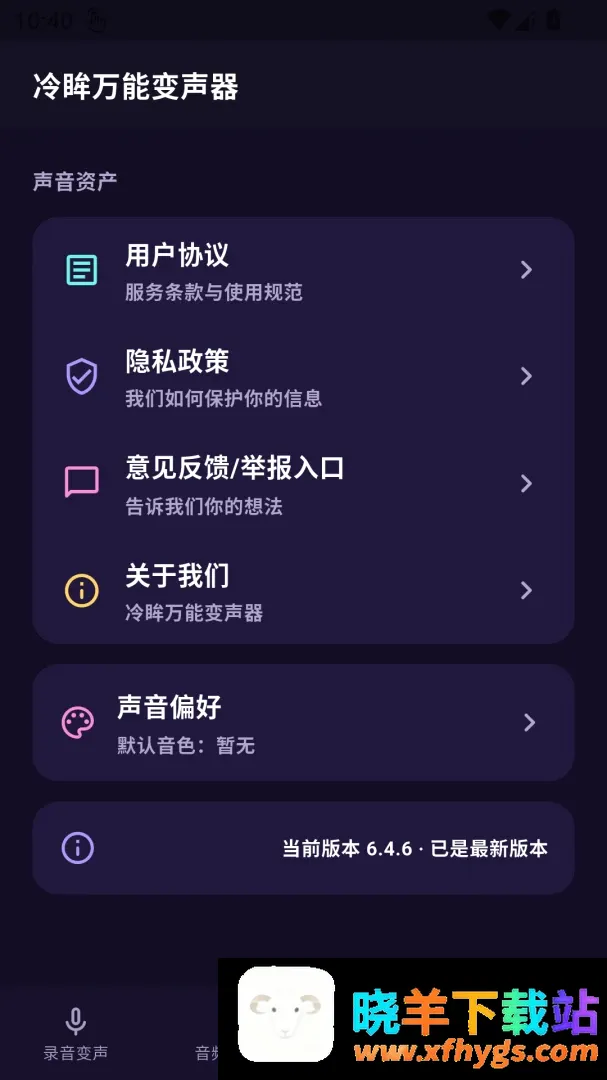Switch to the 录音变声 tab
This screenshot has width=607, height=1080.
point(76,1034)
